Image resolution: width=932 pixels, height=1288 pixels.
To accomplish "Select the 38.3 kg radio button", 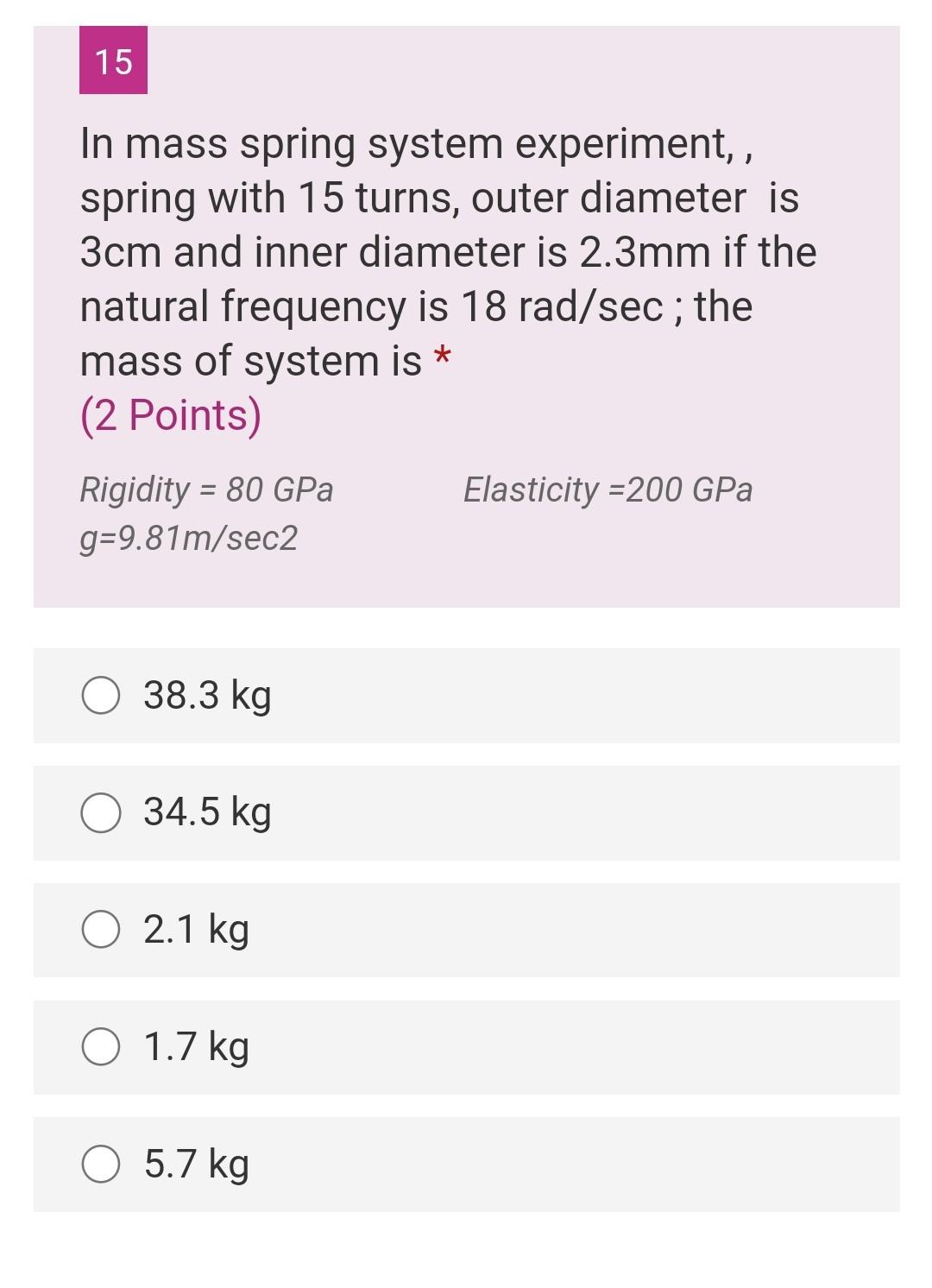I will [x=101, y=694].
